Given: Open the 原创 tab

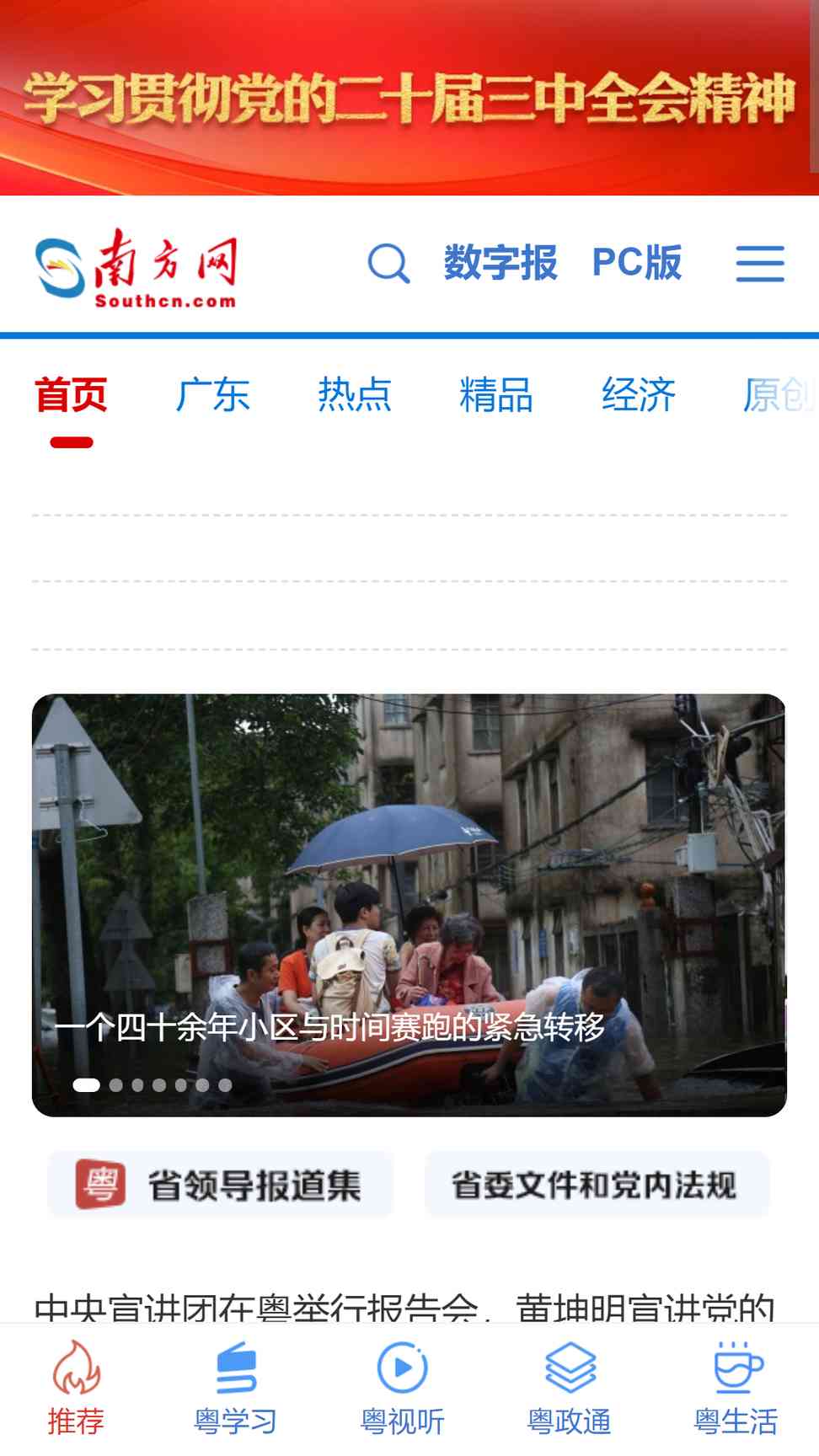Looking at the screenshot, I should (x=777, y=395).
